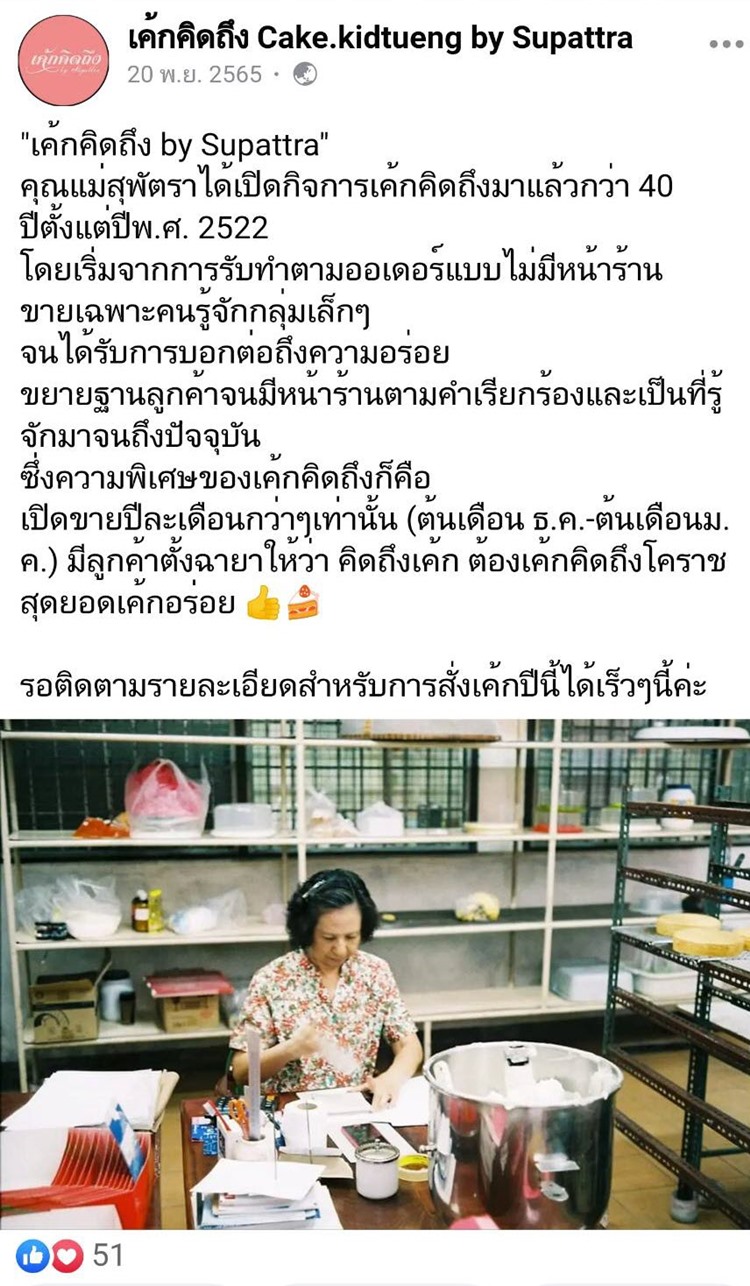
Task: Open the post's three-dot overflow menu
Action: pos(725,45)
